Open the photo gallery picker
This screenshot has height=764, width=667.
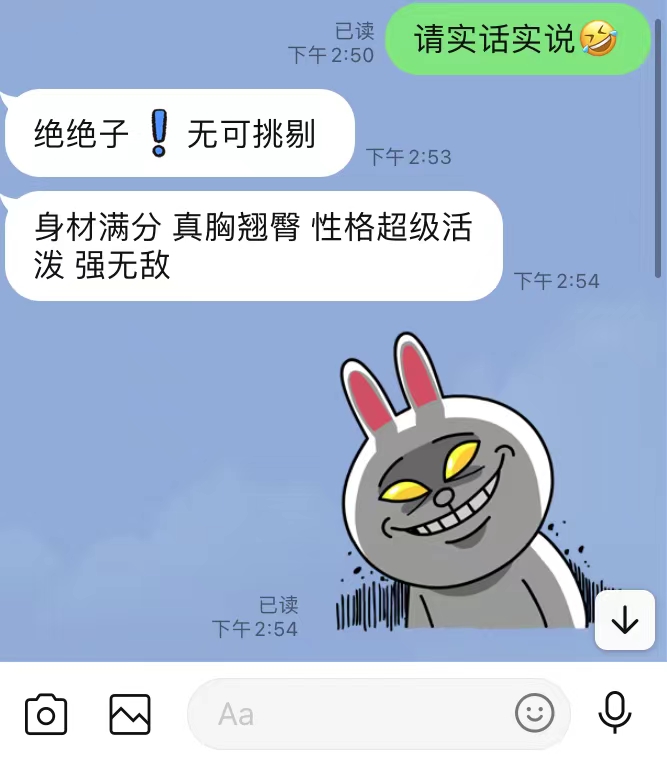(130, 714)
